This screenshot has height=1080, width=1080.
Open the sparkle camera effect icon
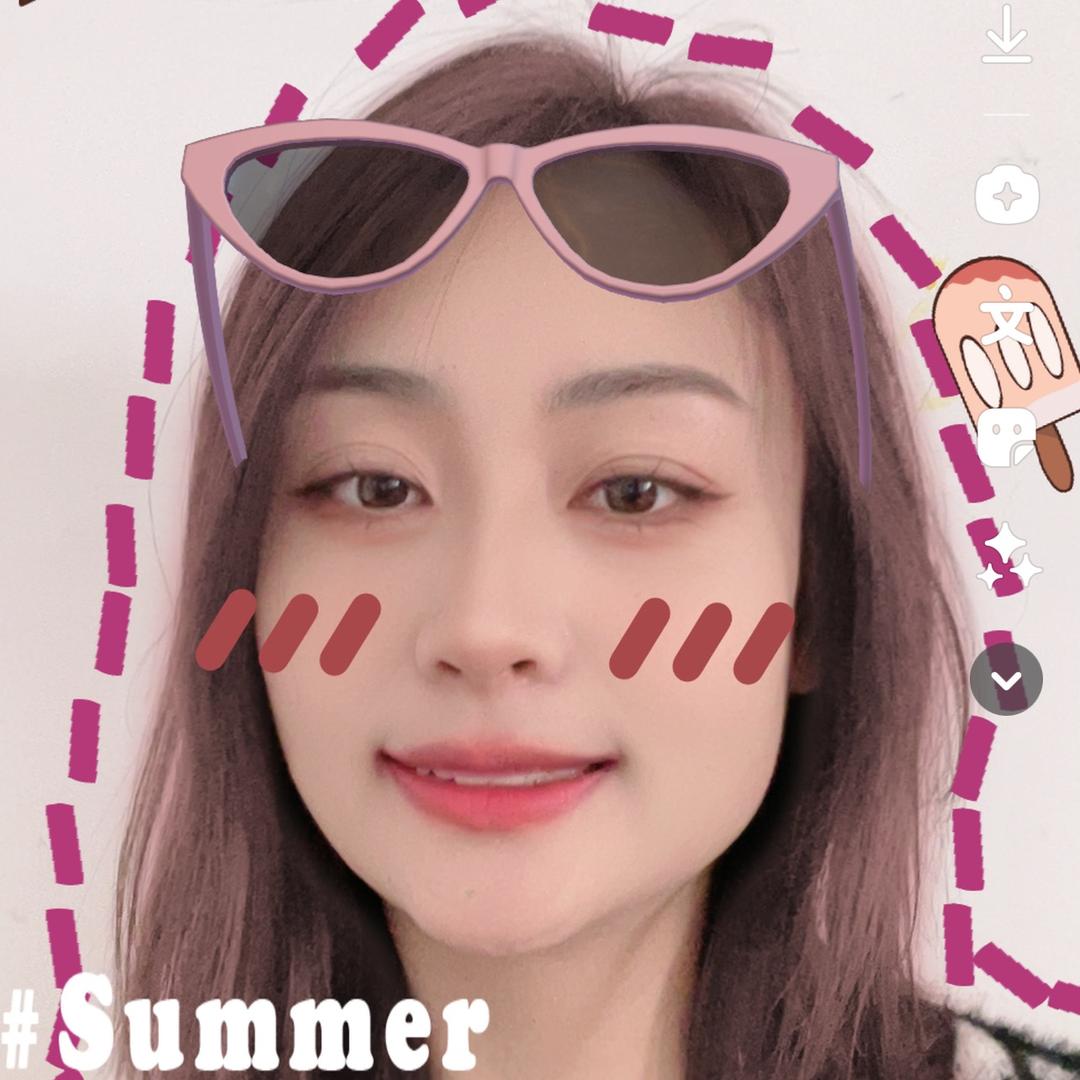tap(1007, 194)
